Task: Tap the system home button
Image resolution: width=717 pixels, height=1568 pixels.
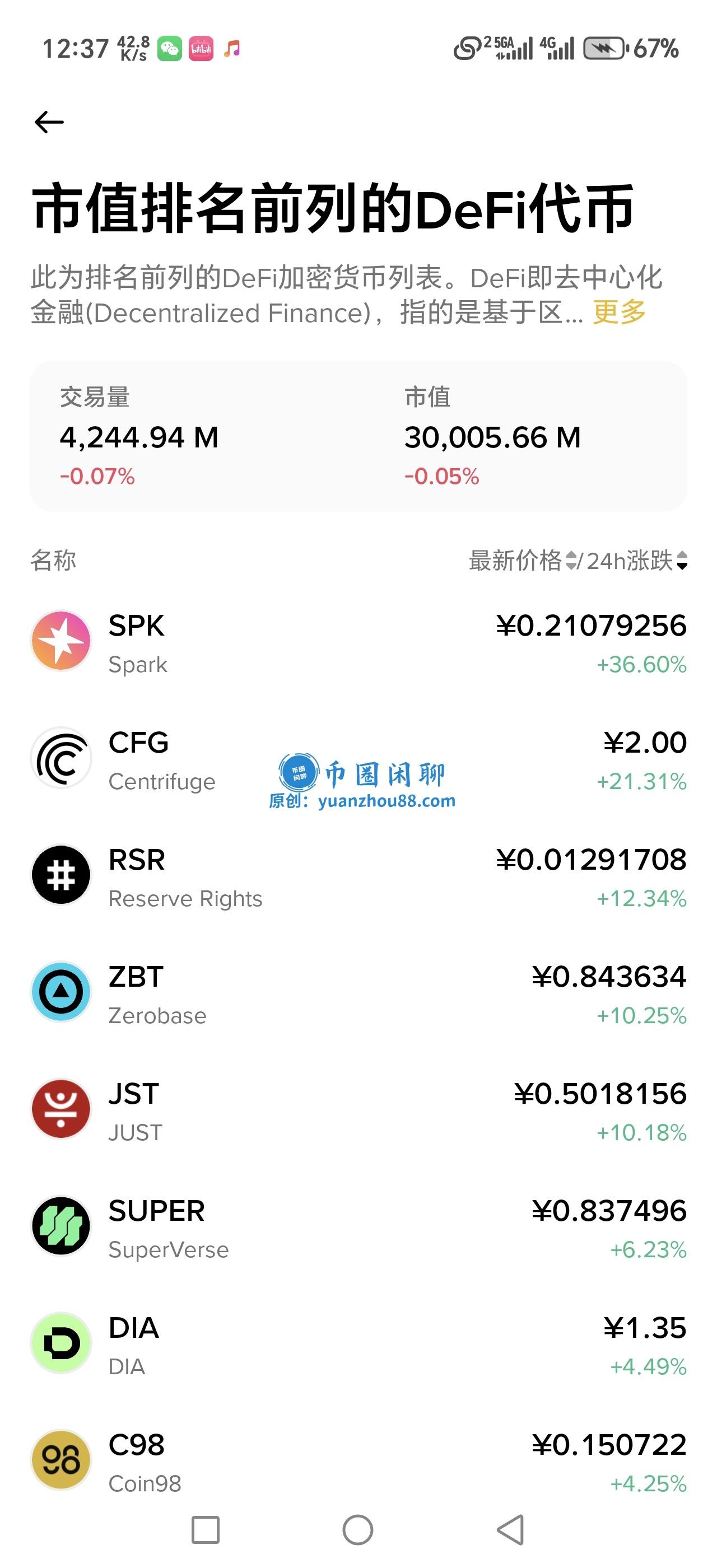Action: click(x=358, y=1530)
